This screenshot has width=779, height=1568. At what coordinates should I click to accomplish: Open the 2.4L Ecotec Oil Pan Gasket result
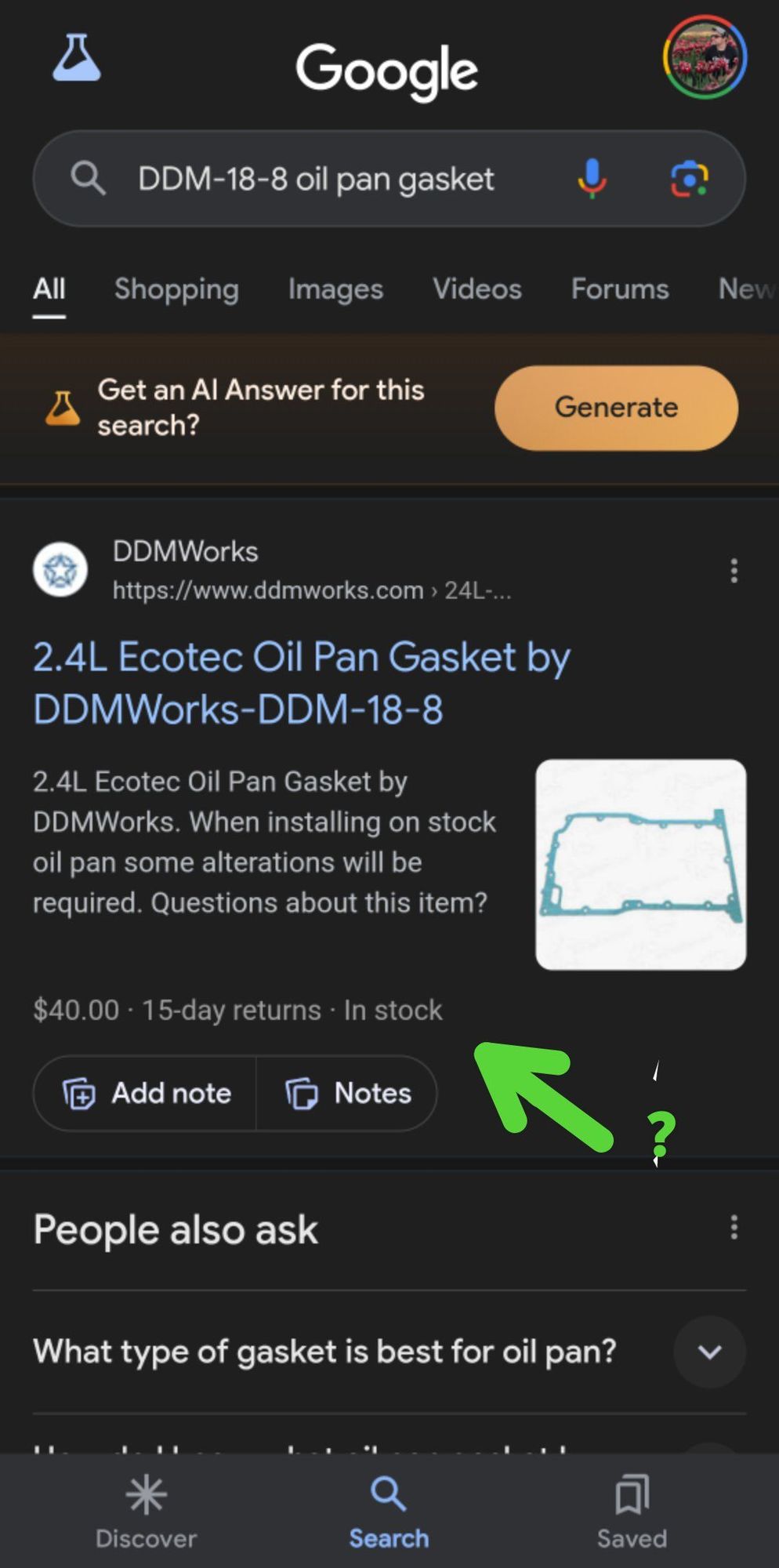click(x=302, y=682)
